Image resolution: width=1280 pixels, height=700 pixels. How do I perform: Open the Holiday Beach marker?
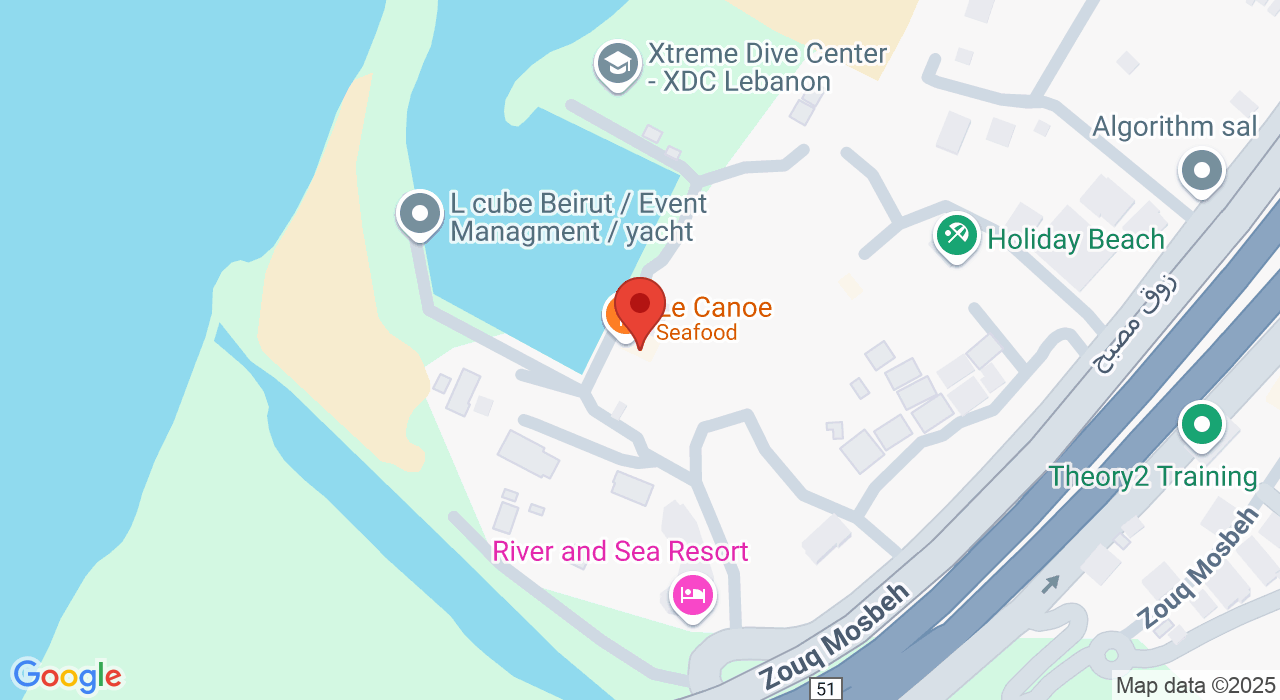coord(957,237)
